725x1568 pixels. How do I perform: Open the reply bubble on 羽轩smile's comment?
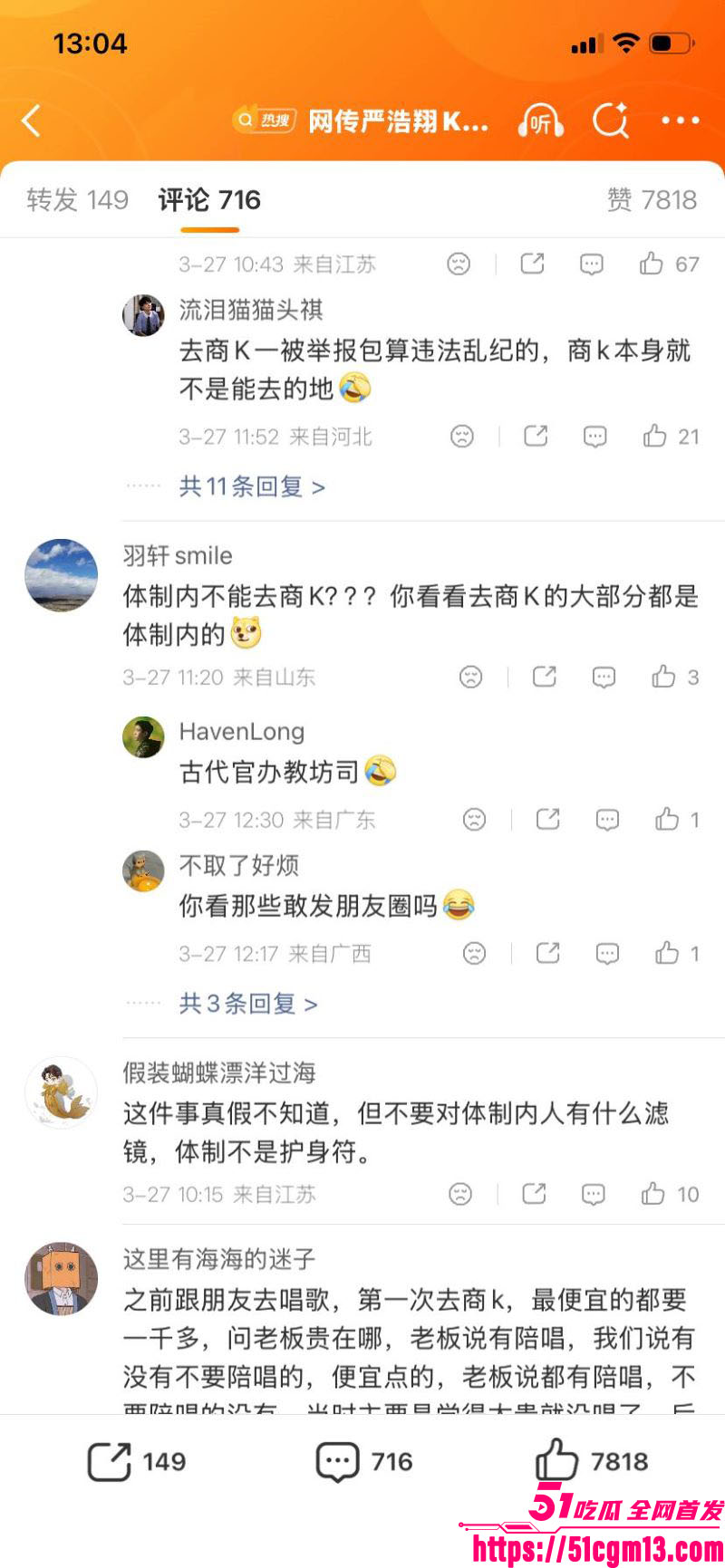click(604, 677)
